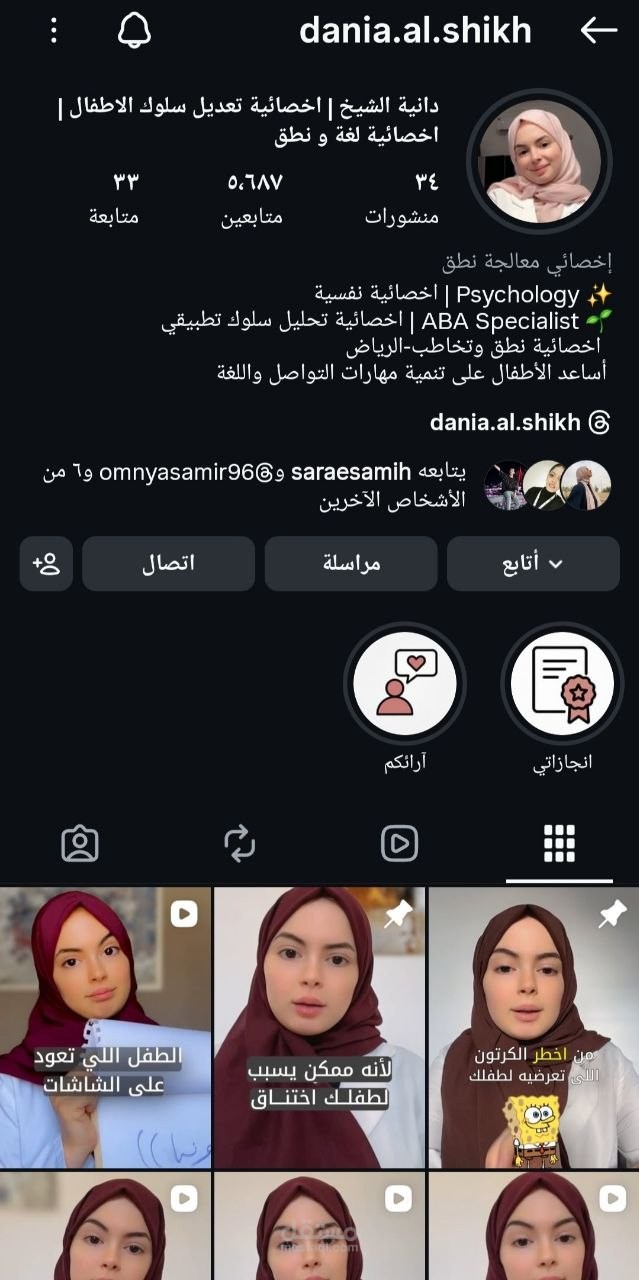639x1280 pixels.
Task: Switch to the tagged photos tab
Action: point(80,845)
